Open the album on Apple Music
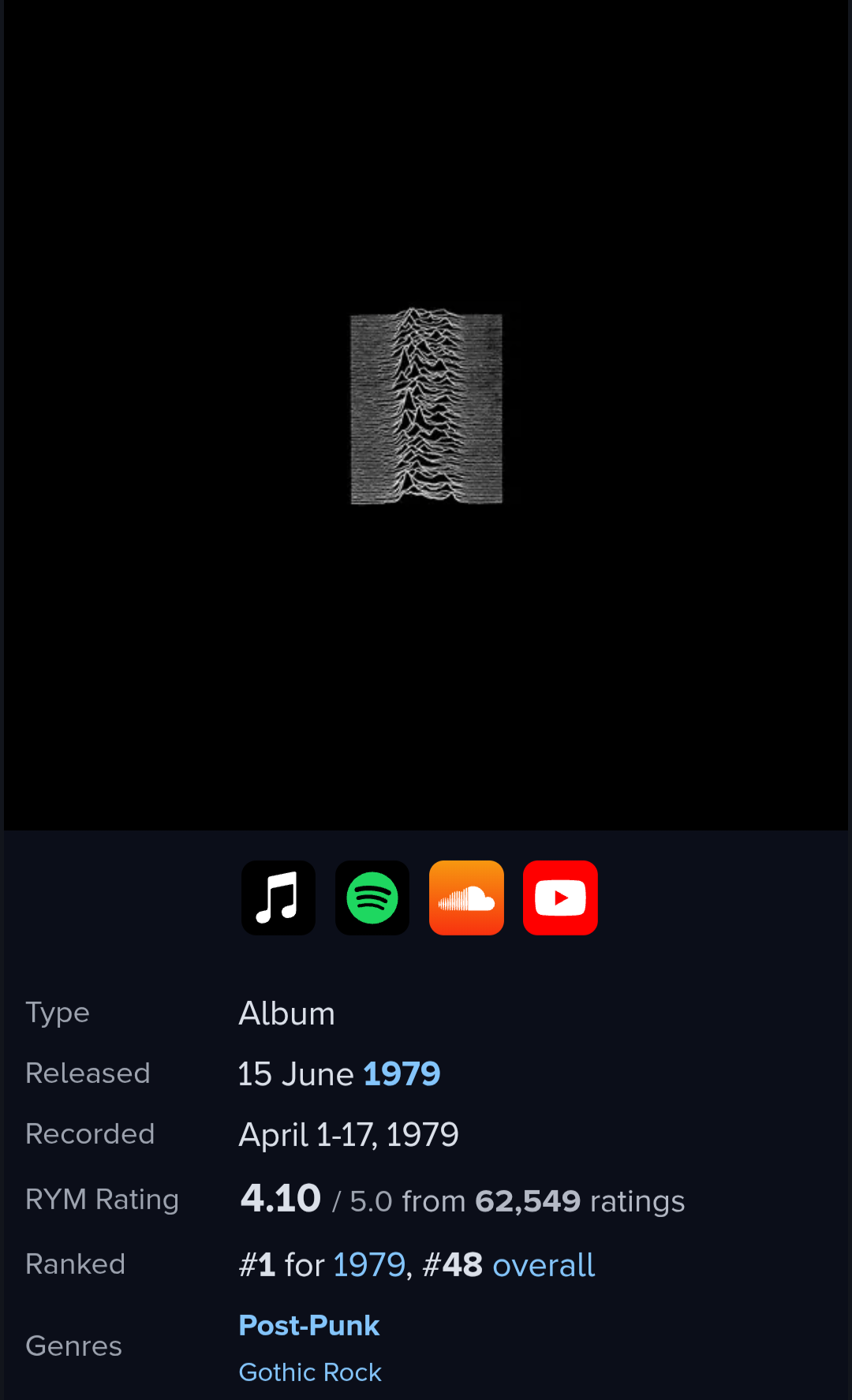This screenshot has width=852, height=1400. pyautogui.click(x=278, y=898)
